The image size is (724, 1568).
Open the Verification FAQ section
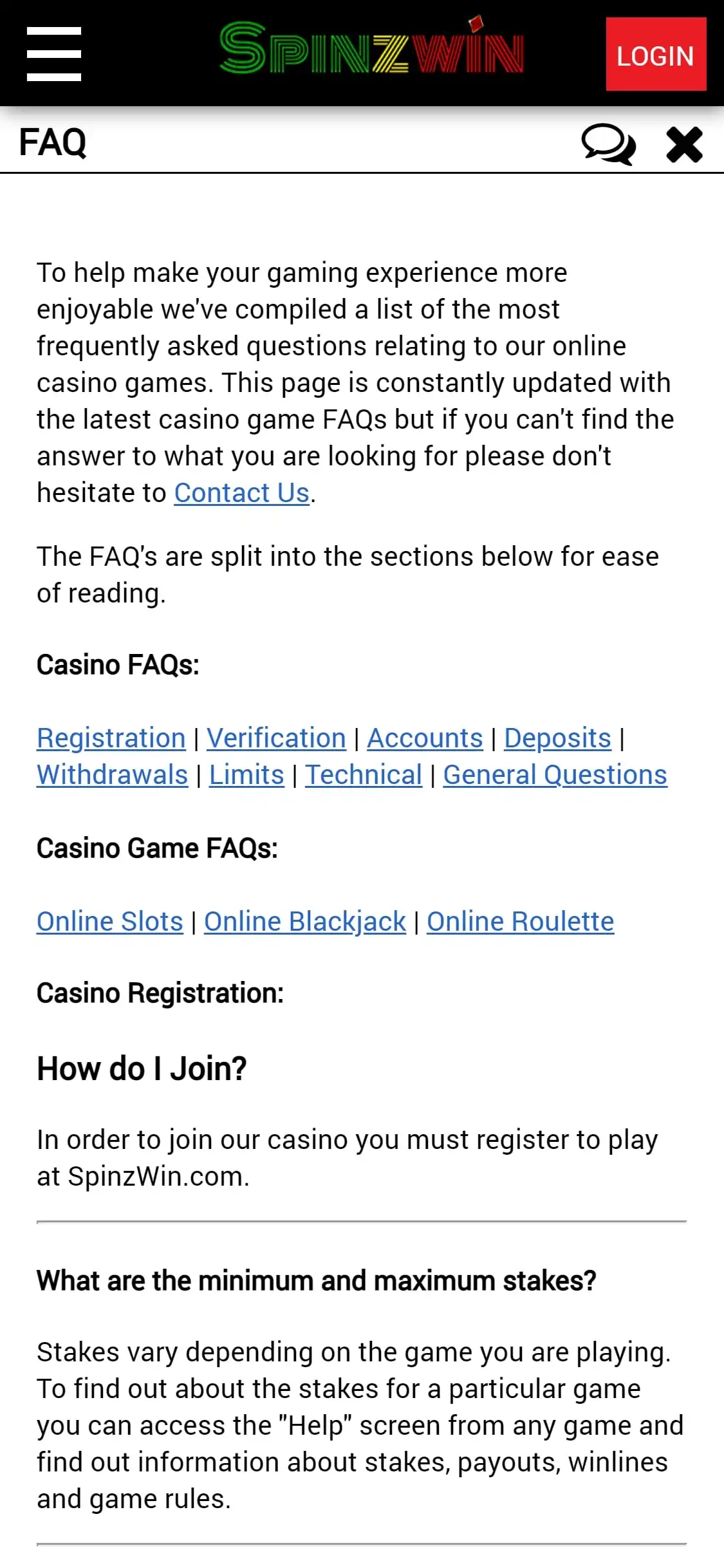coord(276,738)
